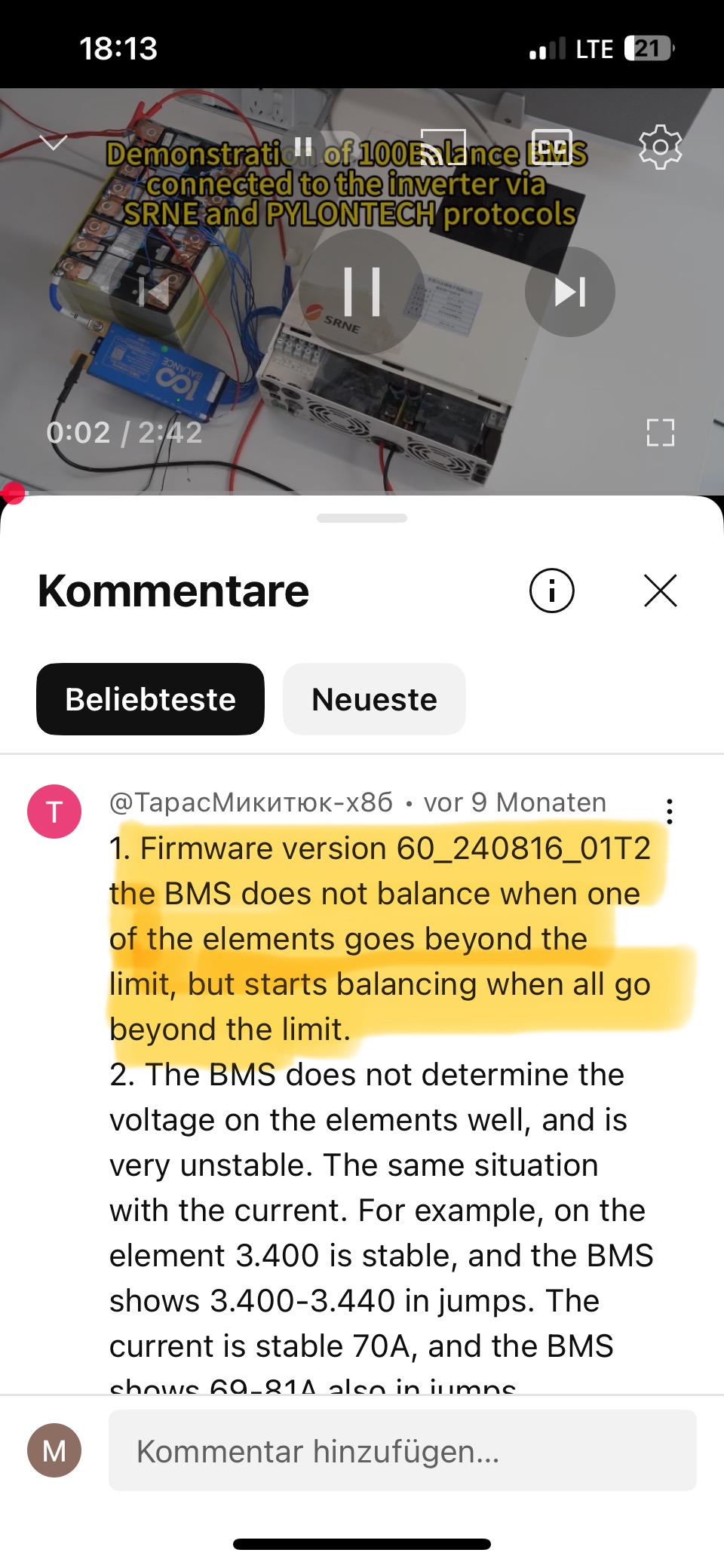Viewport: 724px width, 1568px height.
Task: Select the Beliebteste sort chip
Action: click(x=150, y=699)
